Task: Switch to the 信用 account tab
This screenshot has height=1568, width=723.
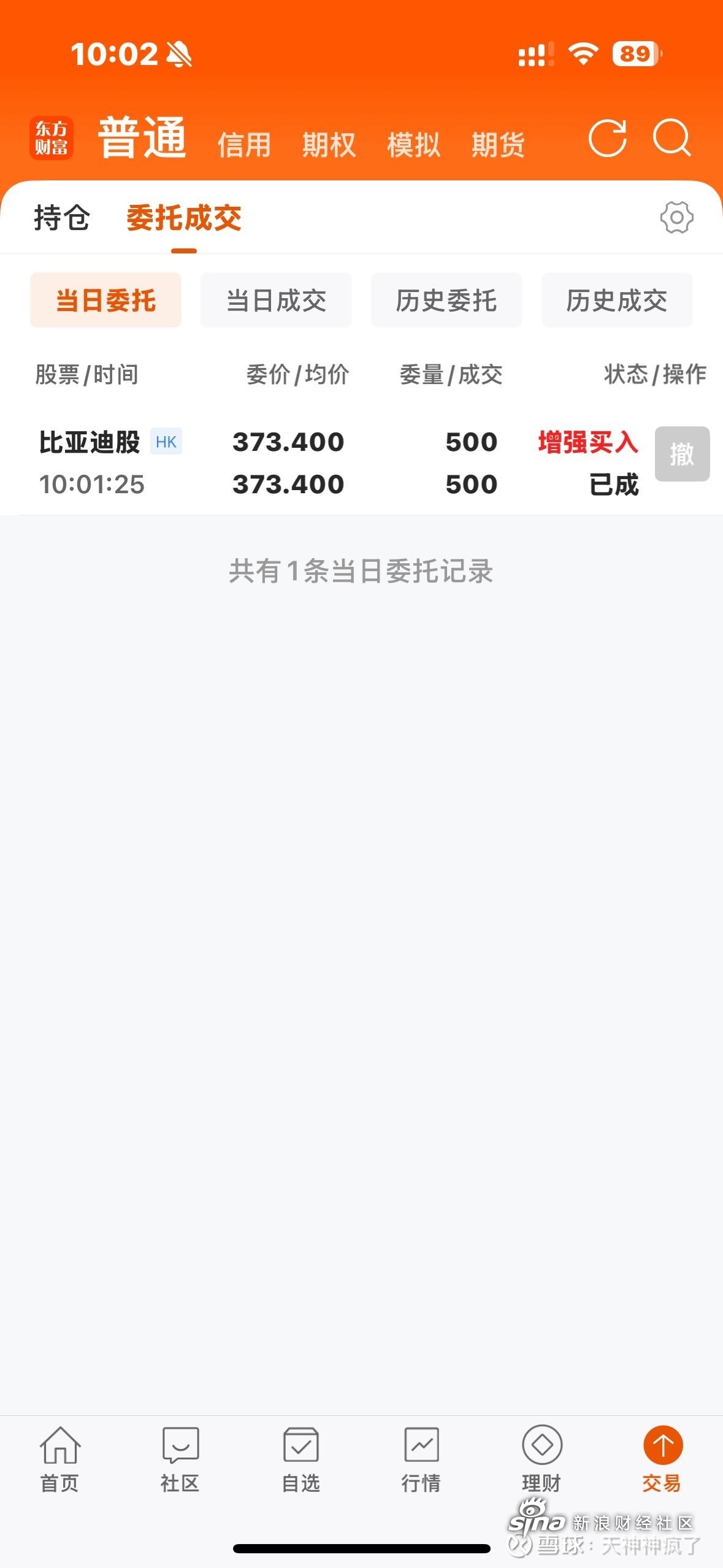Action: tap(244, 145)
